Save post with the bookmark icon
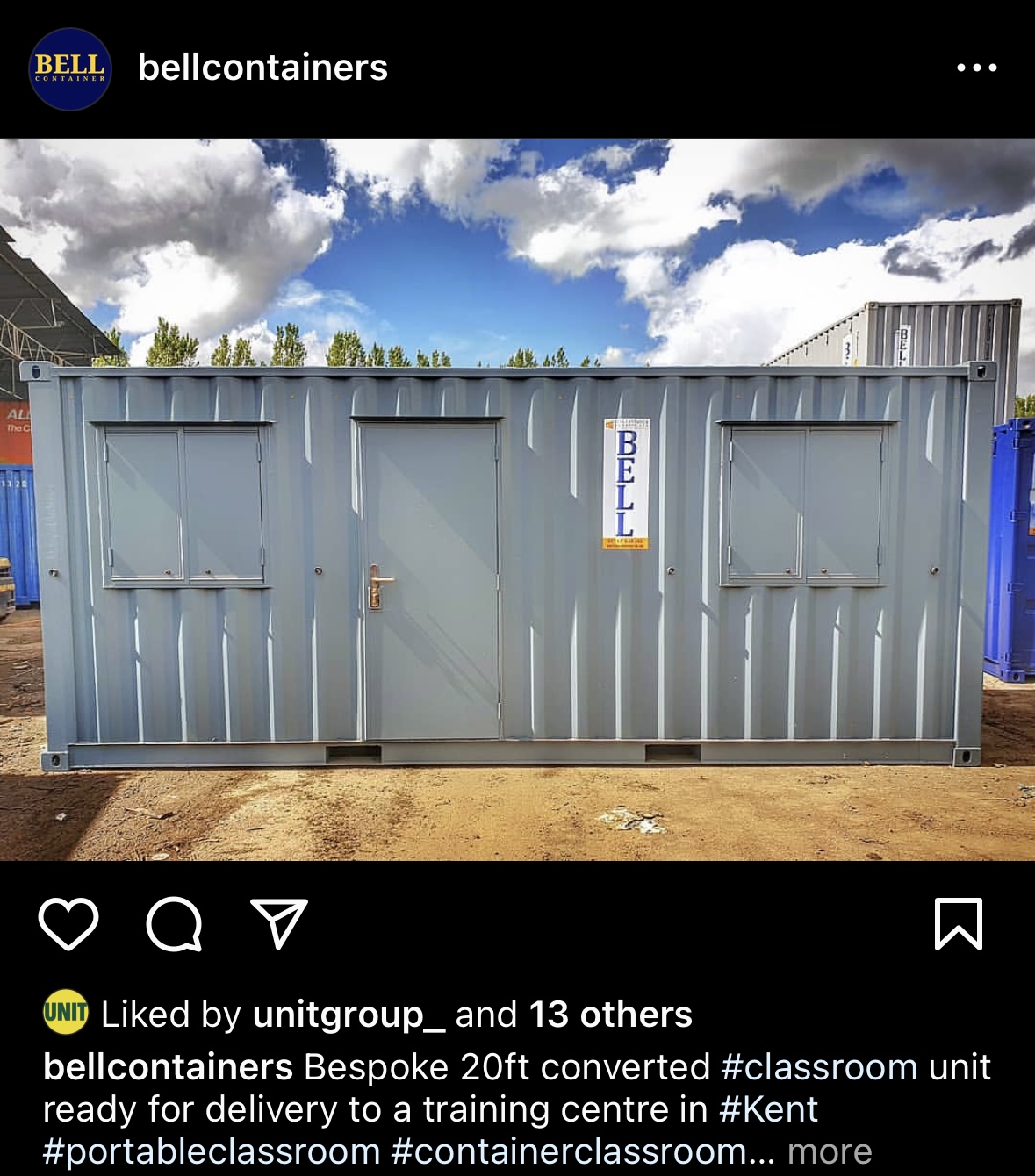1035x1176 pixels. pyautogui.click(x=959, y=924)
